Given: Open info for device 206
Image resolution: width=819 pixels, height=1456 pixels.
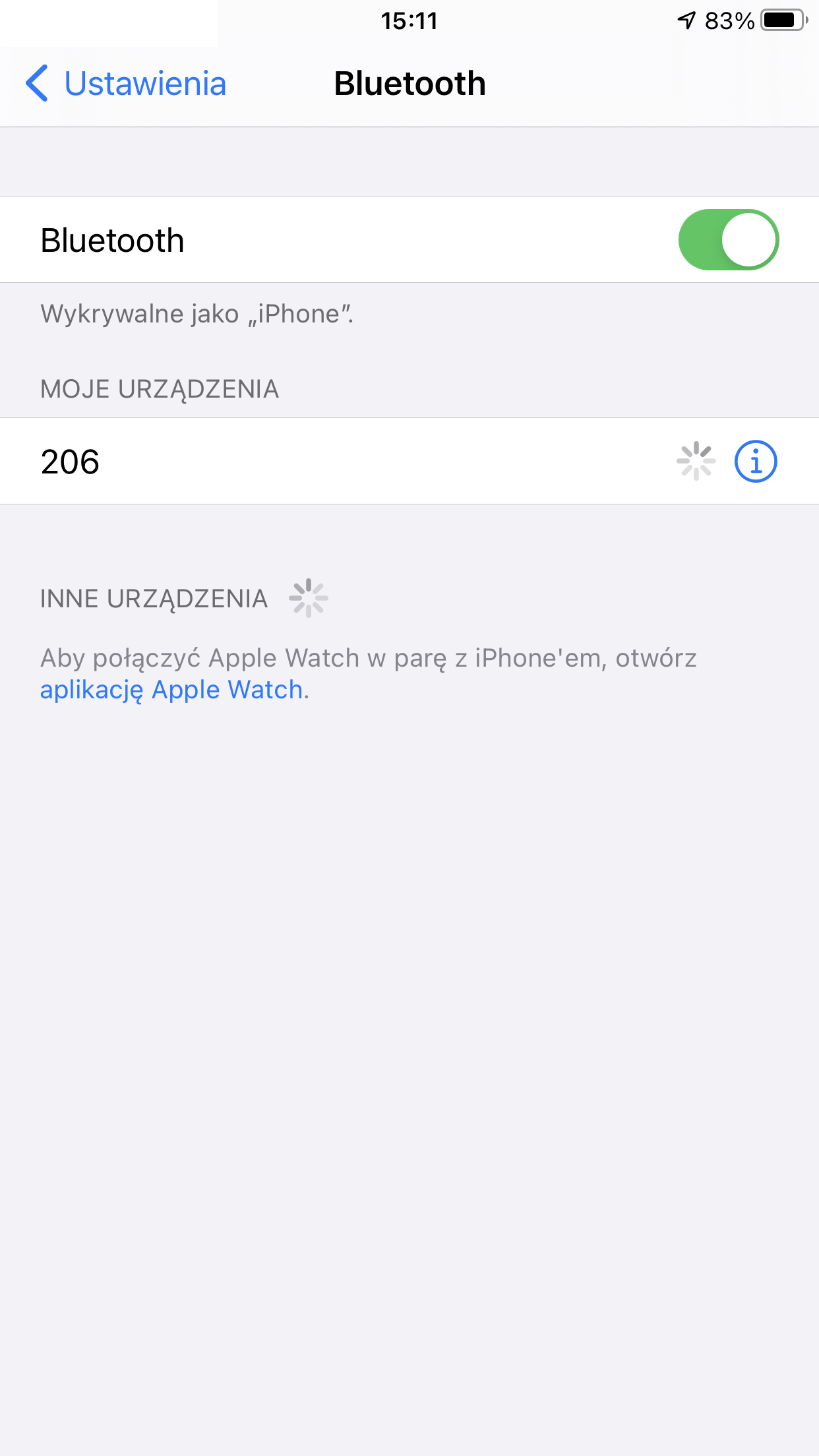Looking at the screenshot, I should pyautogui.click(x=756, y=462).
